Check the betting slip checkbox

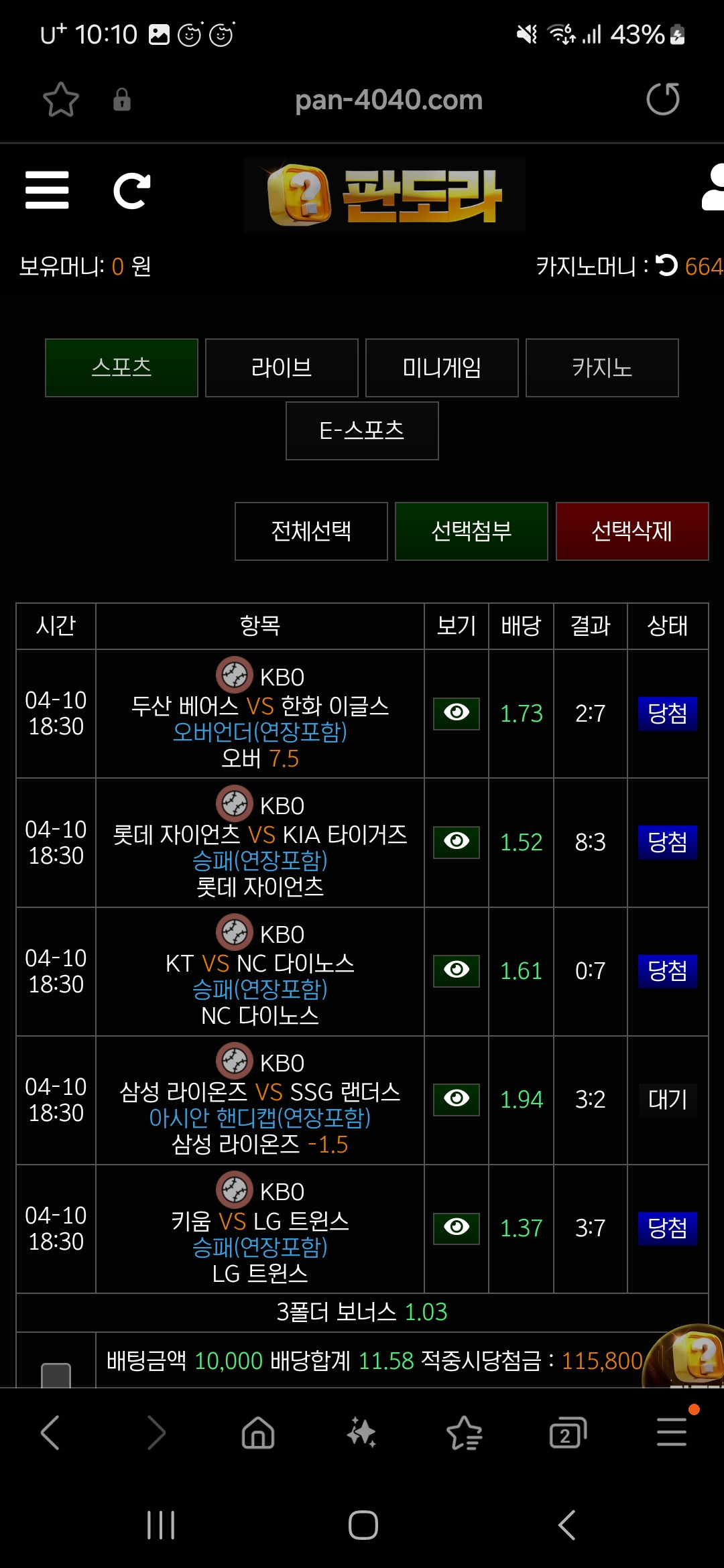tap(56, 1374)
